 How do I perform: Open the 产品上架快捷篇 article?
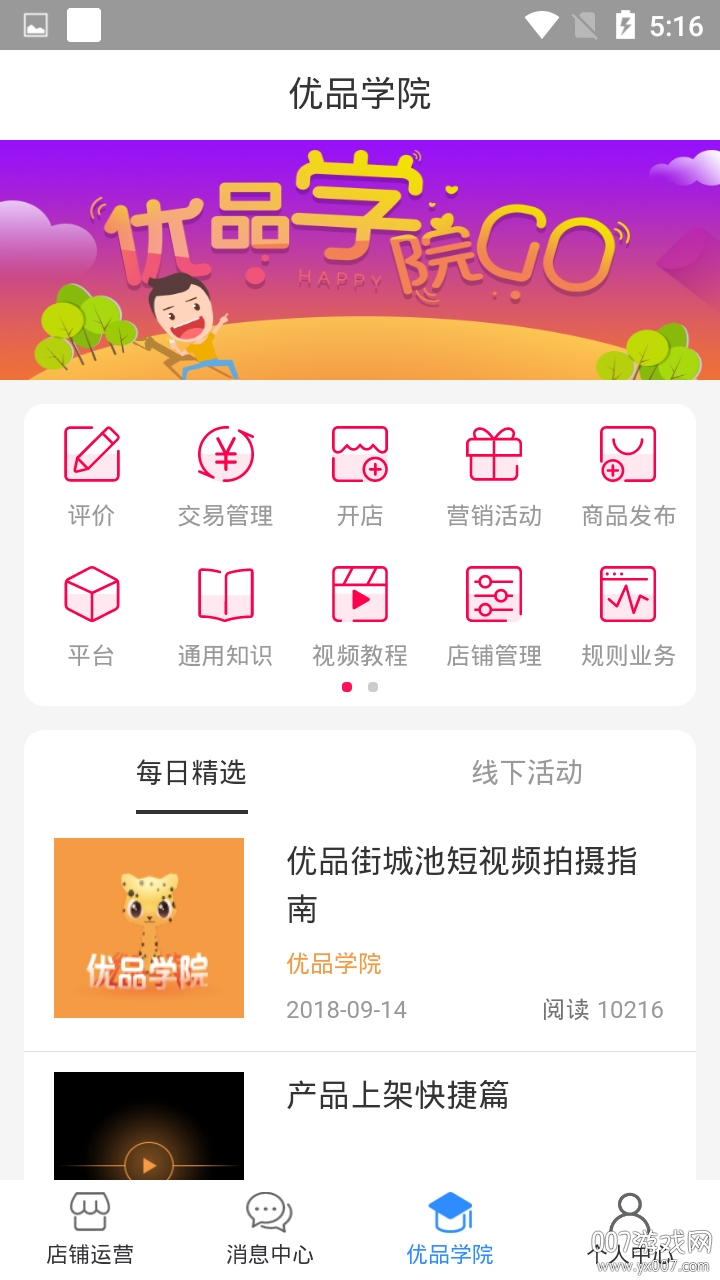[x=397, y=1096]
